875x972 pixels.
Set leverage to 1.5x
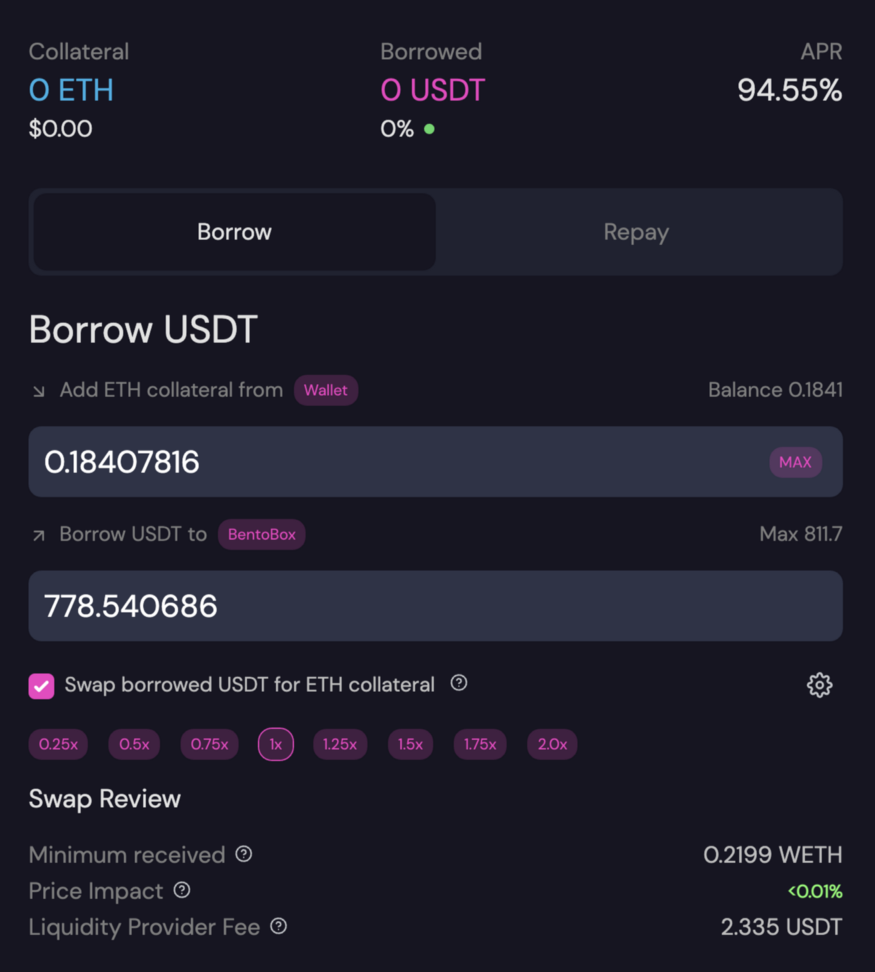pos(410,744)
